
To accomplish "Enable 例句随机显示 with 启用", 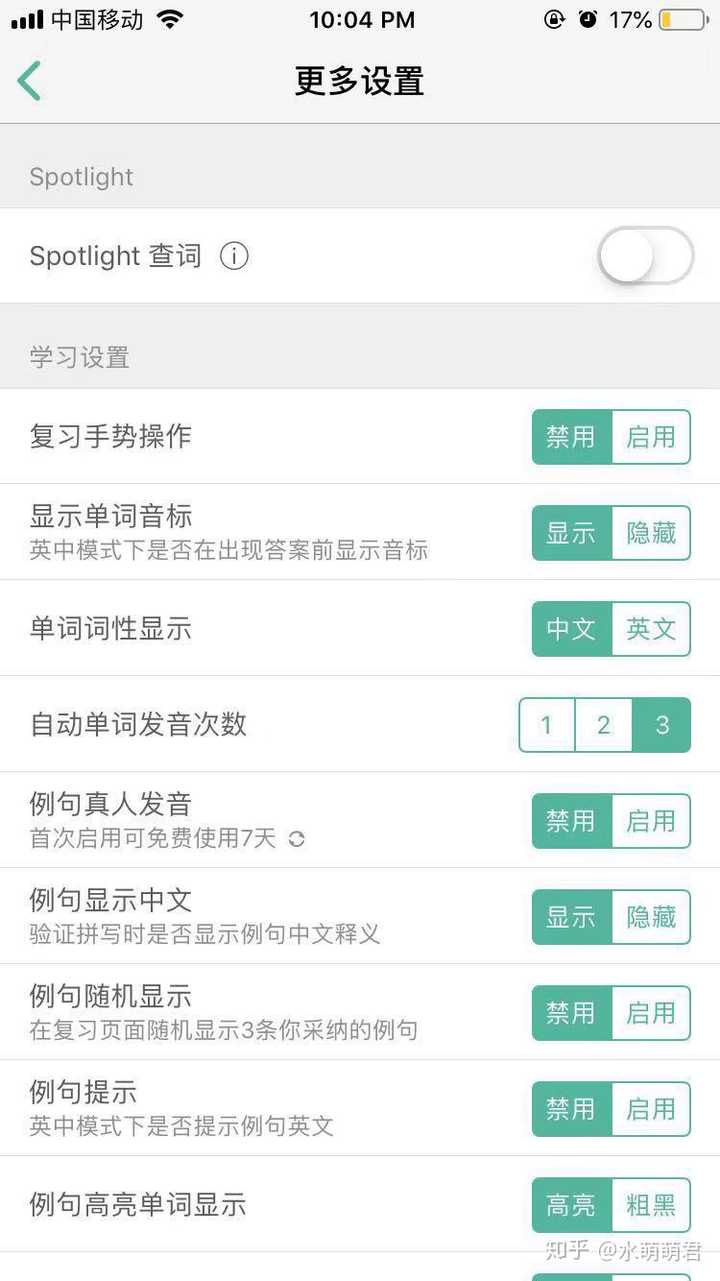I will click(651, 1013).
